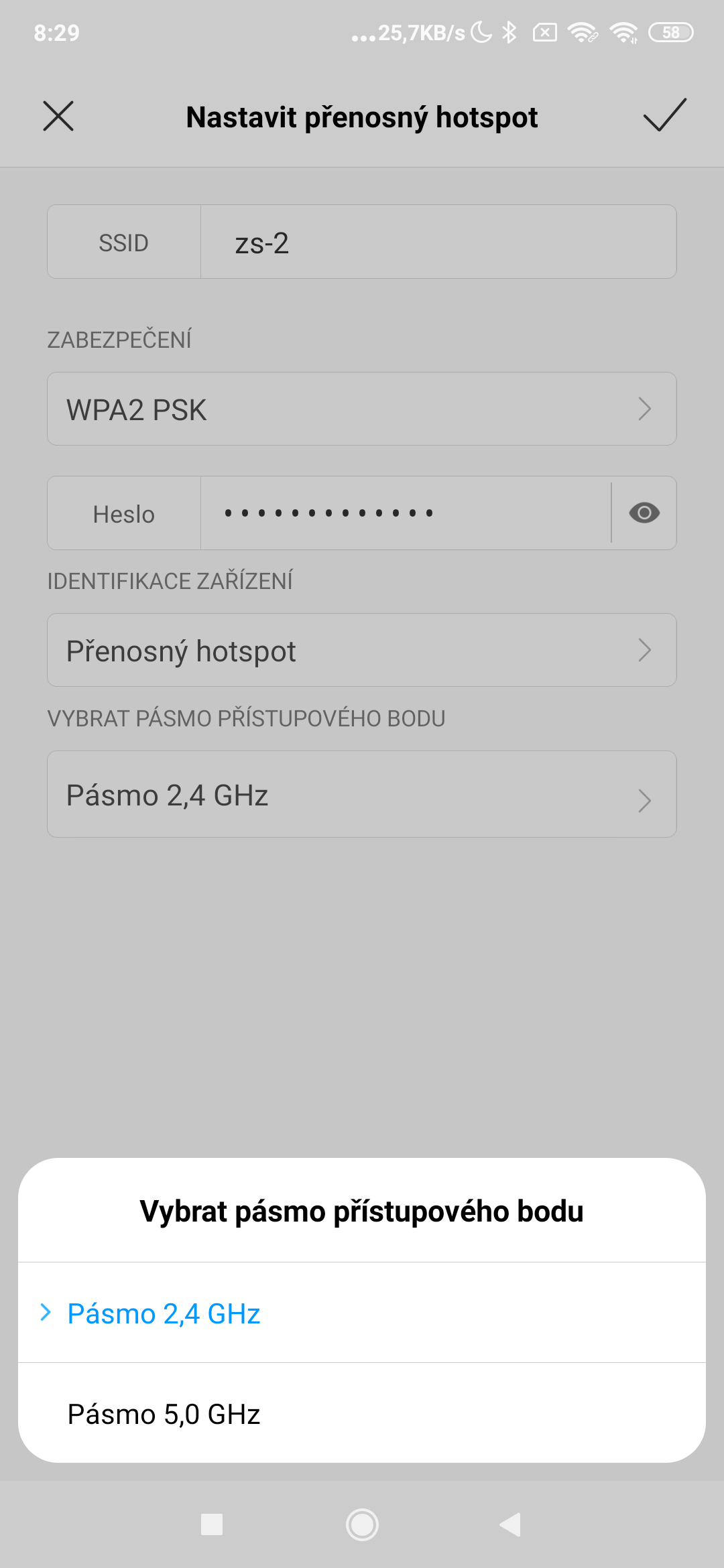The height and width of the screenshot is (1568, 724).
Task: Tap the Heslo password field
Action: pyautogui.click(x=406, y=514)
